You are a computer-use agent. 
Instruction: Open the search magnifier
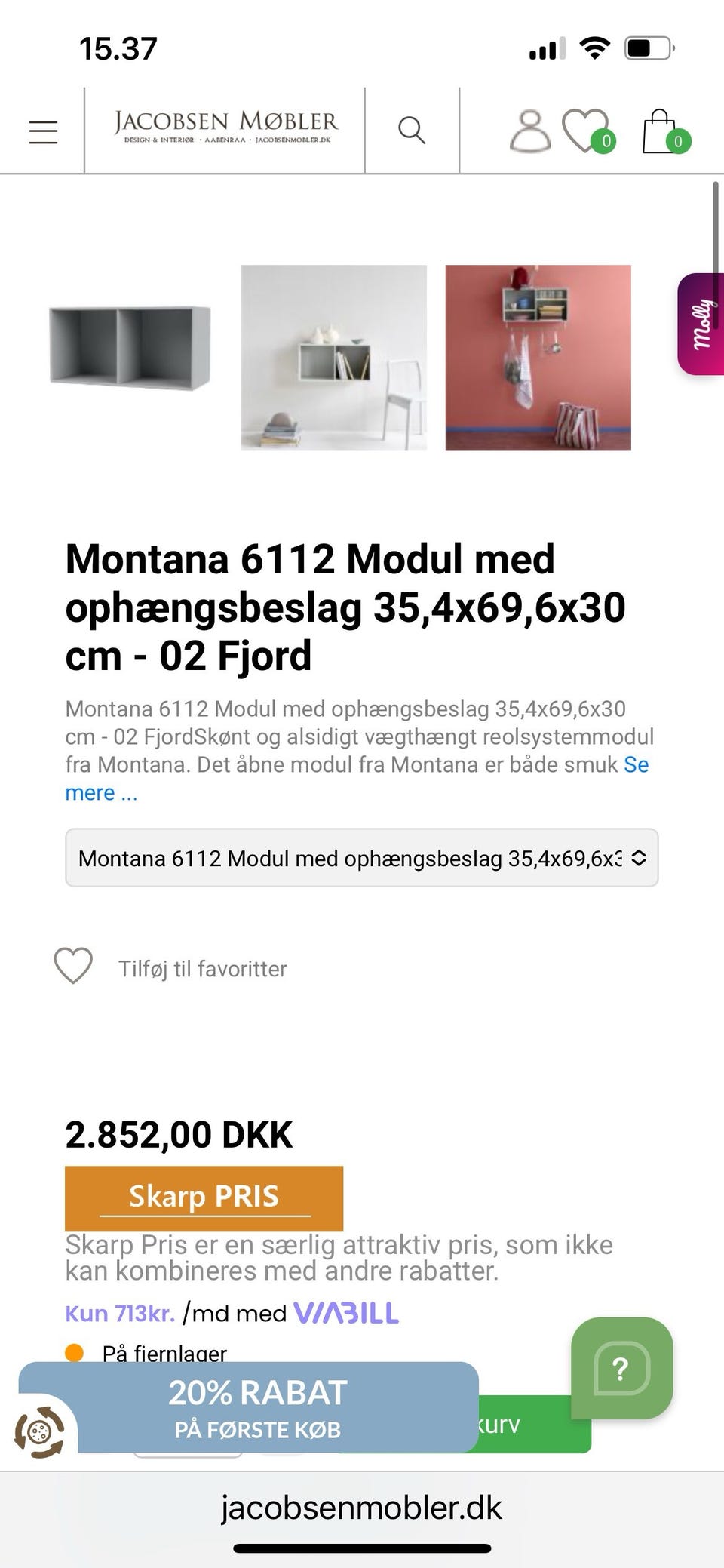(412, 130)
